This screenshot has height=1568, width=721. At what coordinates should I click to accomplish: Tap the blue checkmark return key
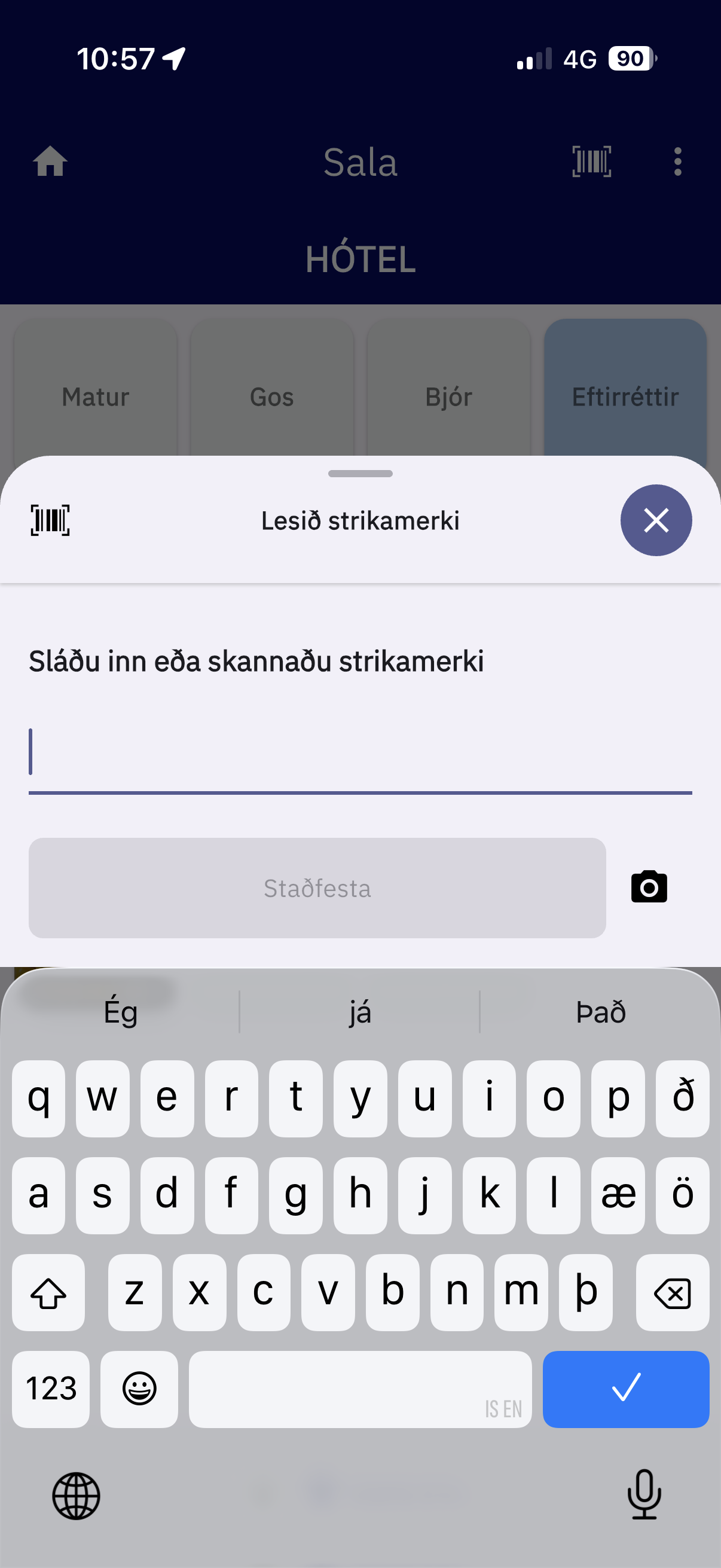tap(625, 1389)
